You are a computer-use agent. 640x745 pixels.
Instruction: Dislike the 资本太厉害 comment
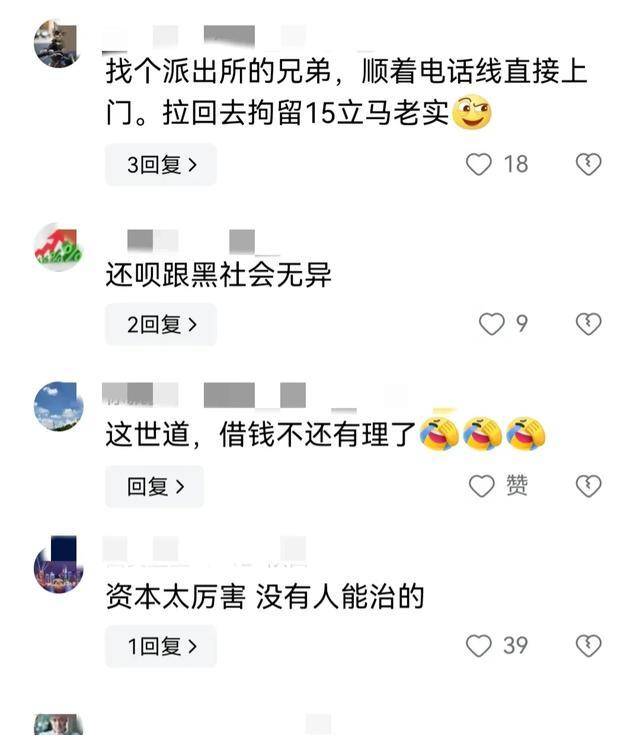click(589, 647)
